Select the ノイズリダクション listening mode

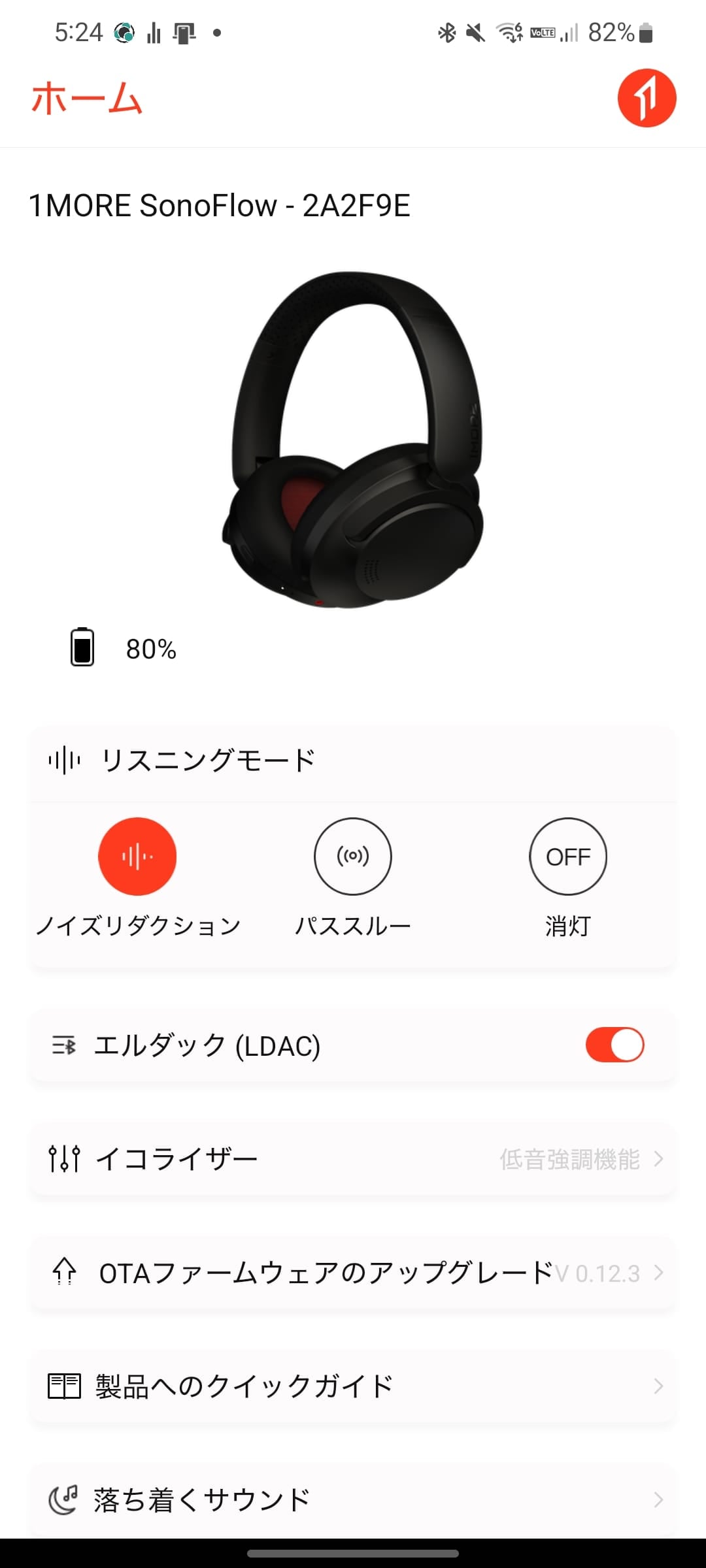(137, 857)
